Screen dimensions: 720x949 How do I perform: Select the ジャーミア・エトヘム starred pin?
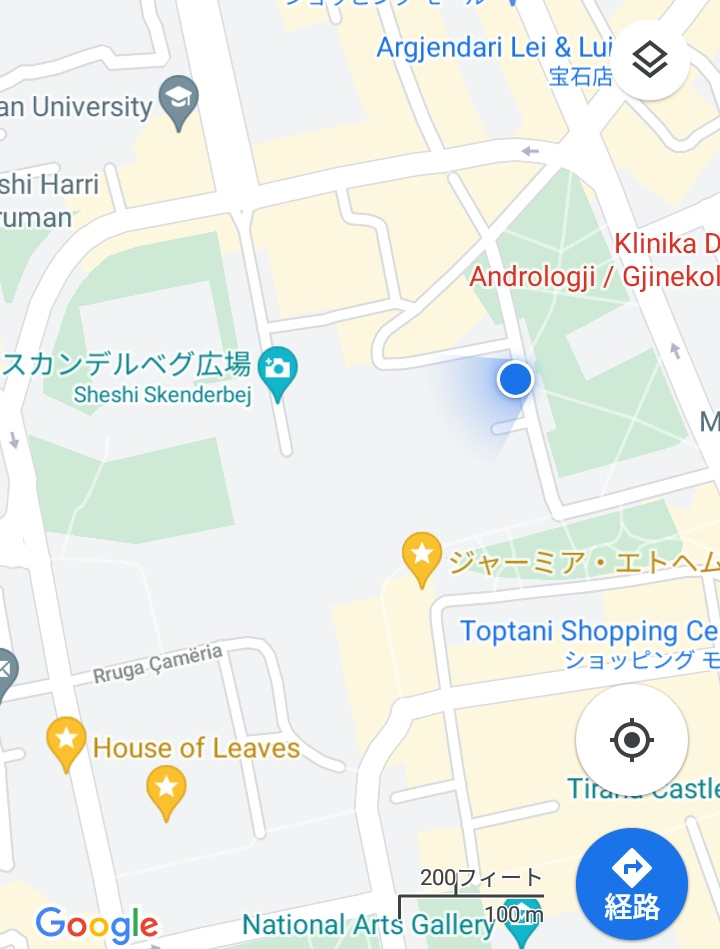[x=422, y=556]
